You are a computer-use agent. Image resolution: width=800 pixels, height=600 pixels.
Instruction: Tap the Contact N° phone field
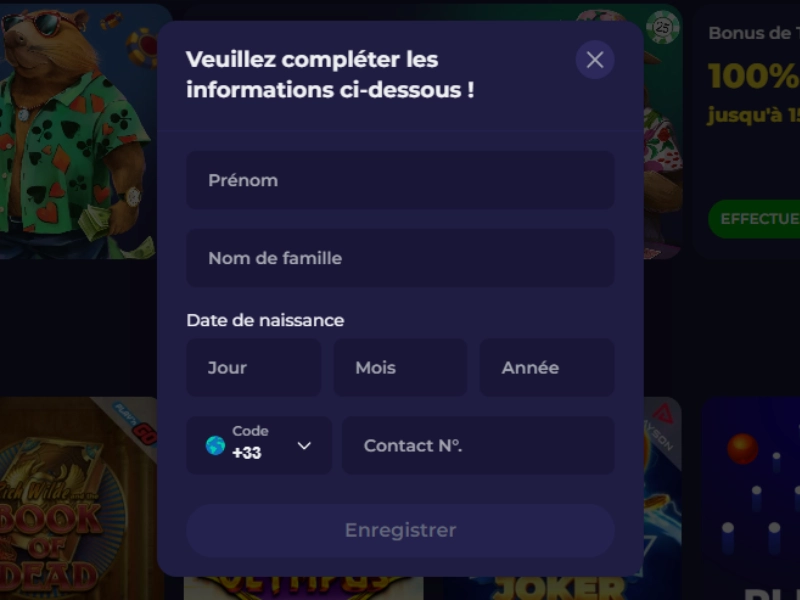[x=478, y=445]
